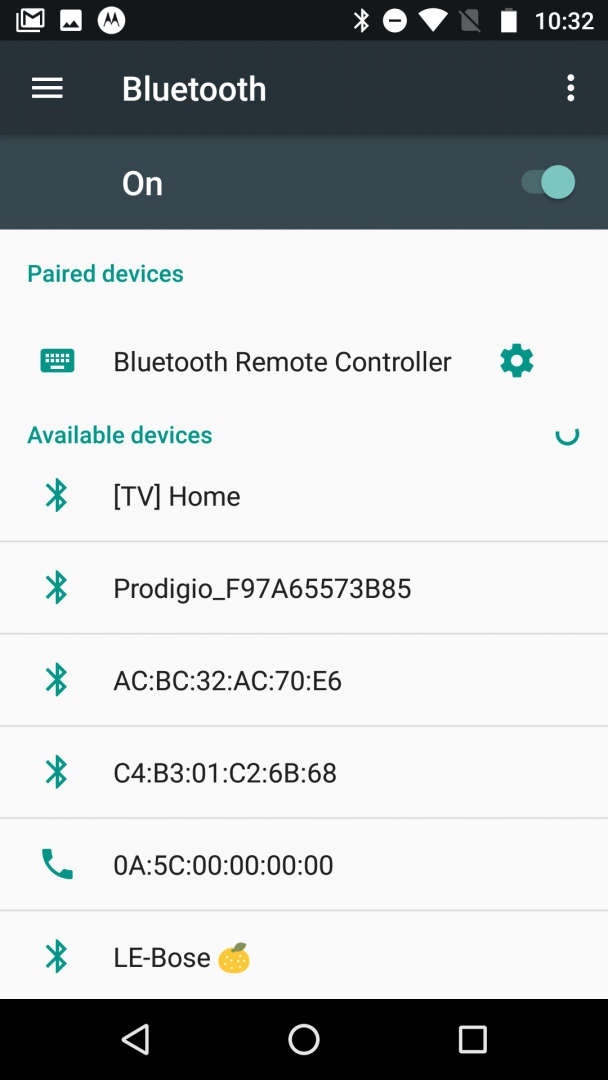
Task: Choose device C4:B3:01:C2:6B:68
Action: point(225,773)
